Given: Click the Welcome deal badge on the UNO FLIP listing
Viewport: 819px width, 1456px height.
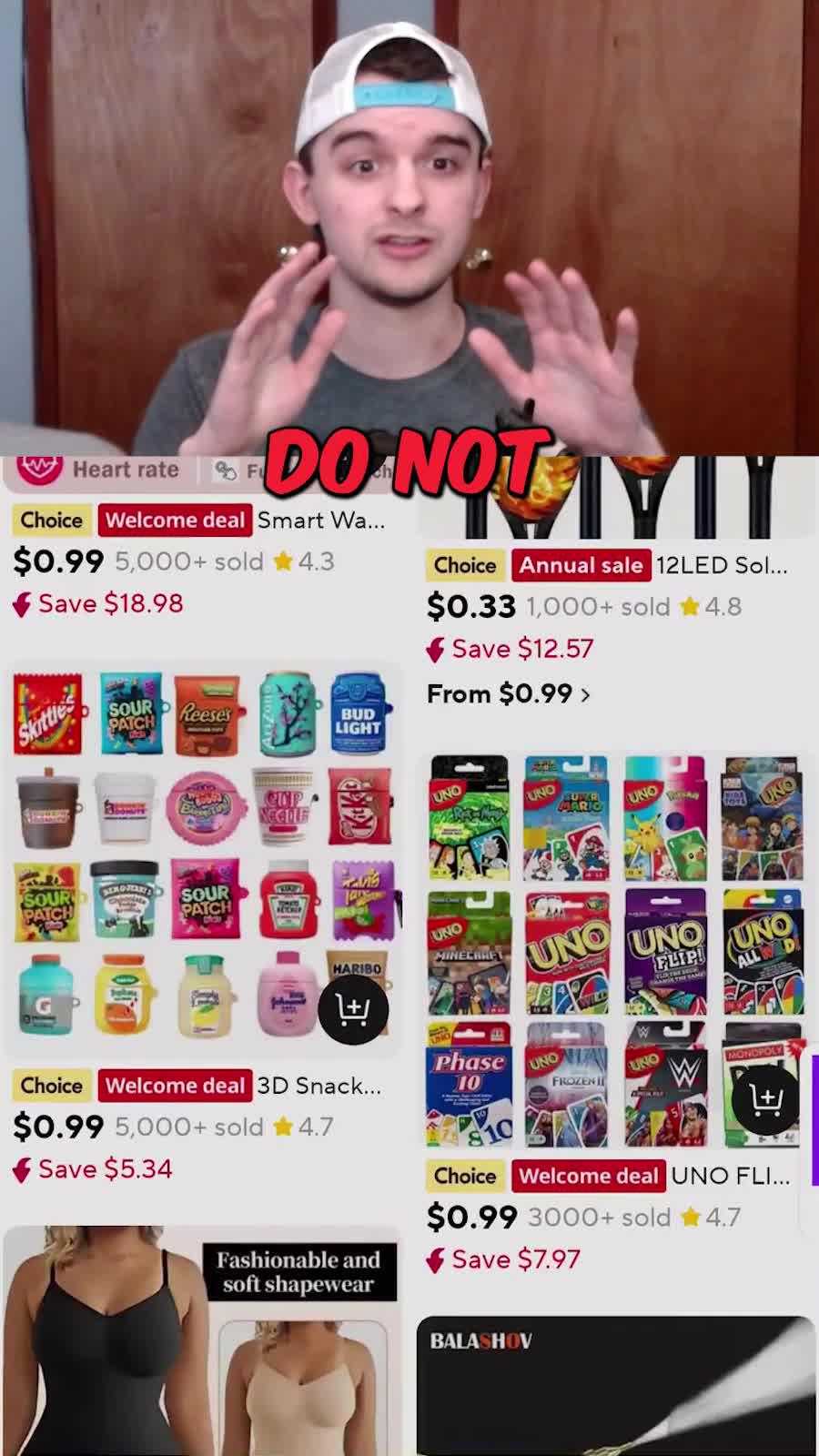Looking at the screenshot, I should (x=588, y=1176).
